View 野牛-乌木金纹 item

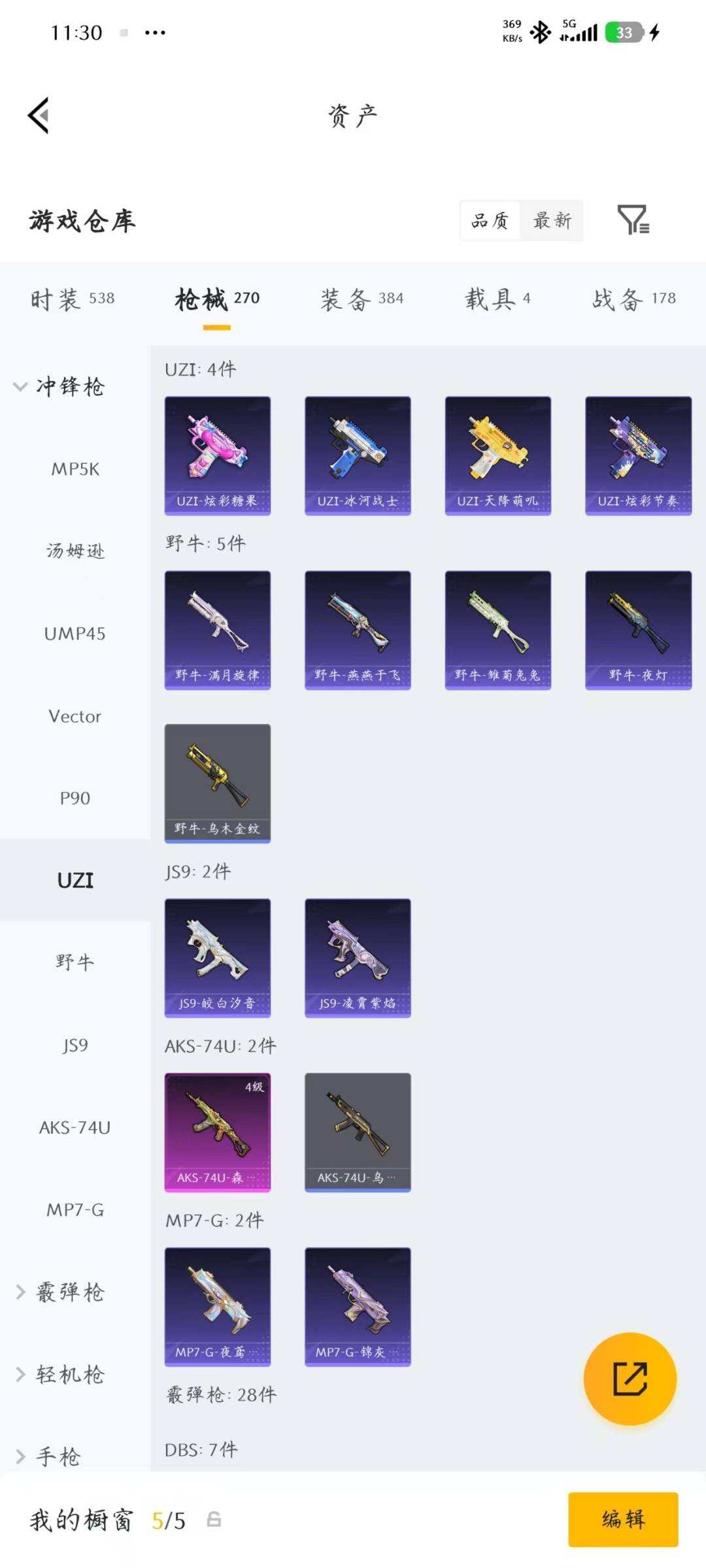218,783
